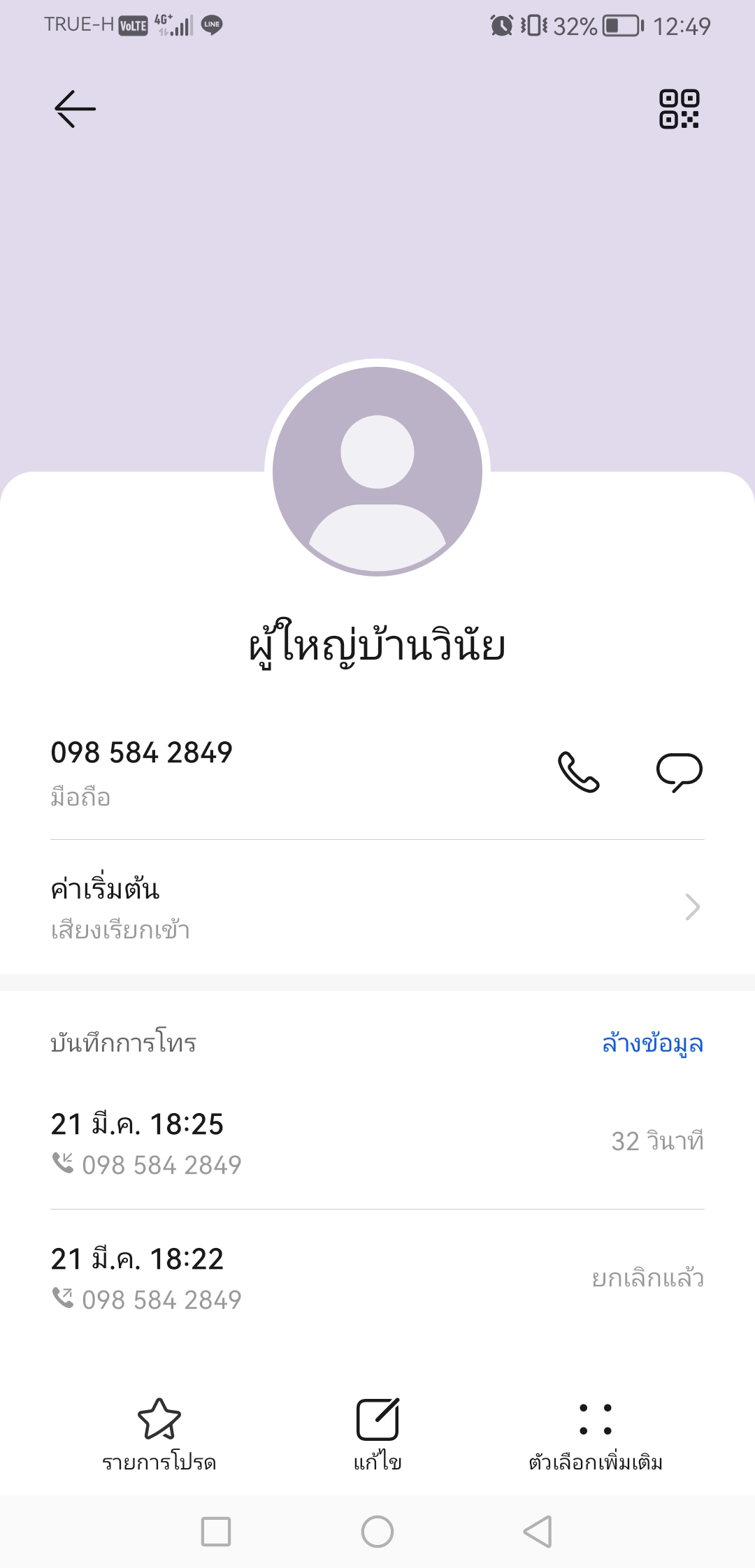Open ตัวเลือกเพิ่มเติม for more options
Viewport: 755px width, 1568px height.
pyautogui.click(x=596, y=1432)
